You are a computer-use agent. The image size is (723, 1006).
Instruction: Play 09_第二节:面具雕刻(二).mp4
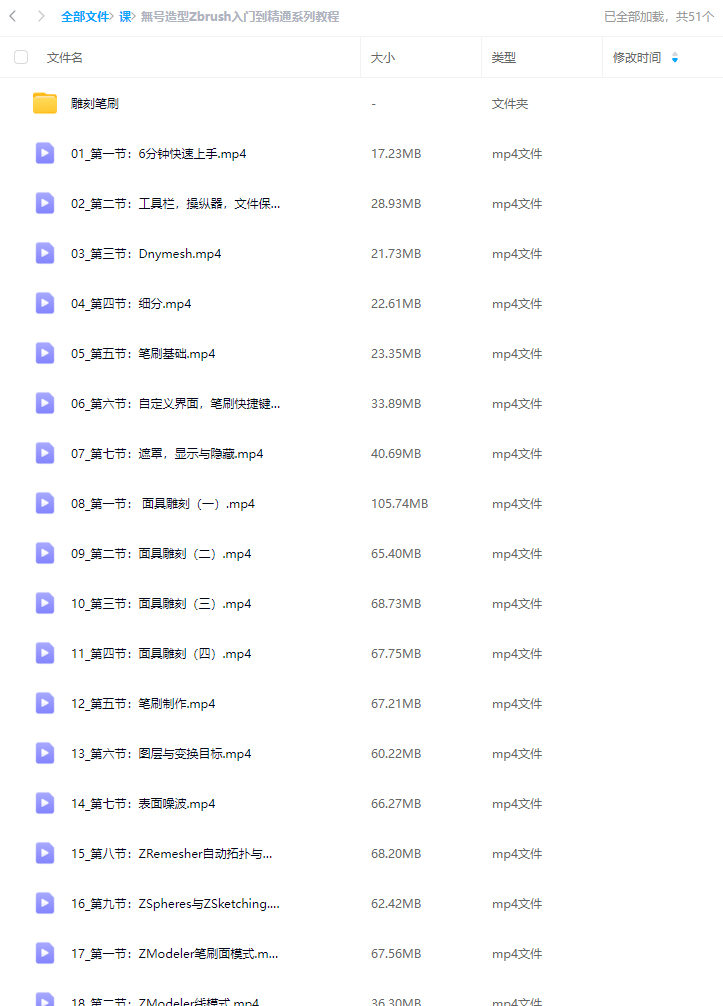[x=161, y=554]
